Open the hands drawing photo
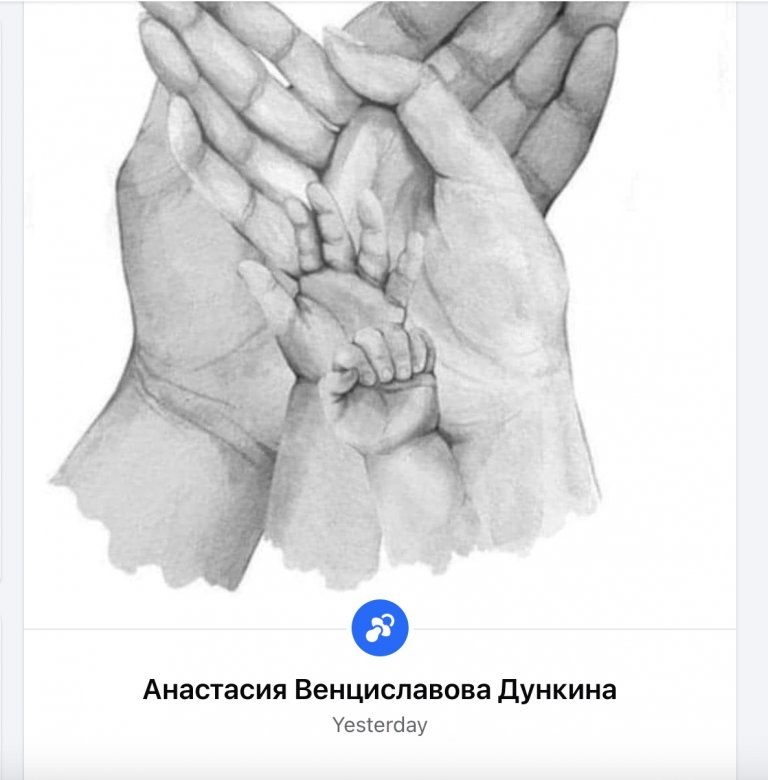This screenshot has width=768, height=780. coord(380,300)
